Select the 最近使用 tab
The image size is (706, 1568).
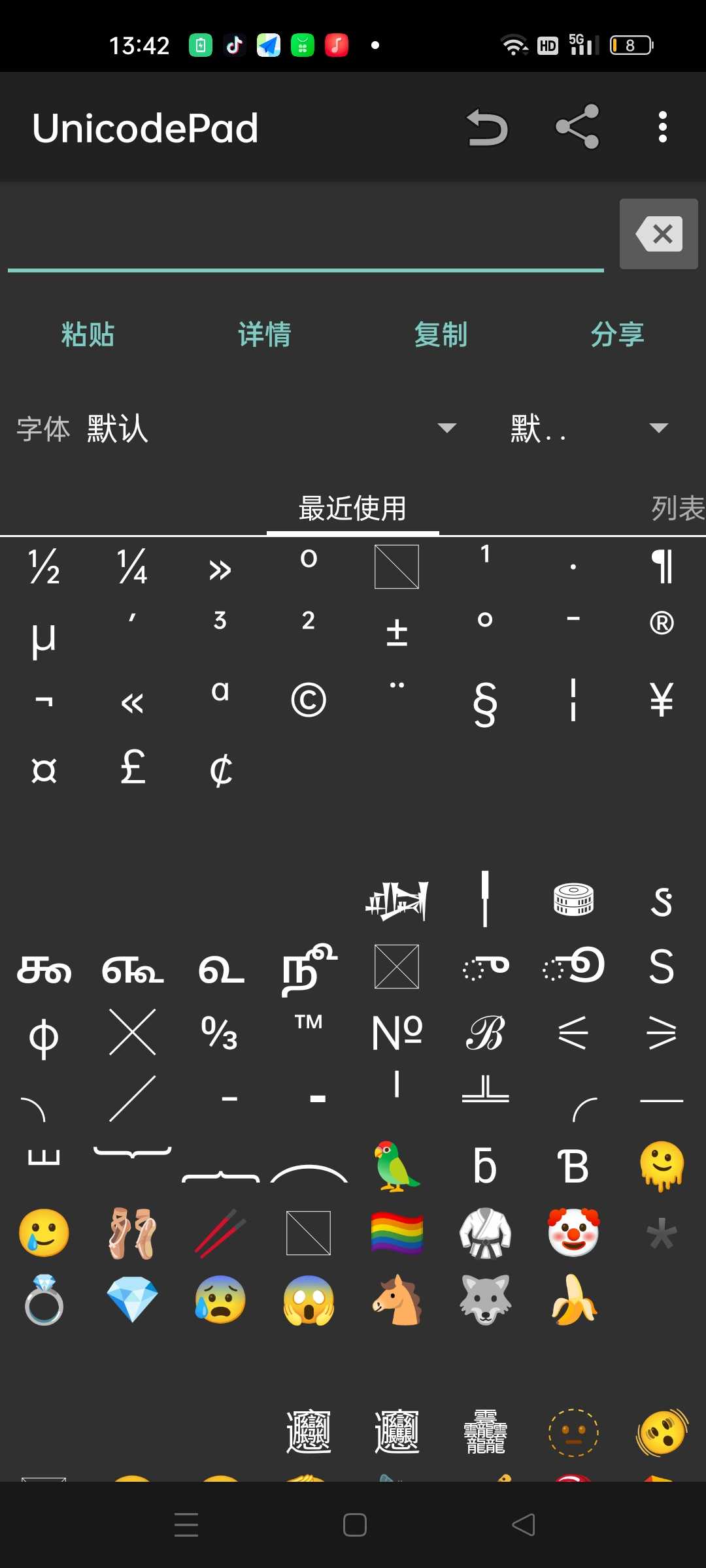pos(352,508)
